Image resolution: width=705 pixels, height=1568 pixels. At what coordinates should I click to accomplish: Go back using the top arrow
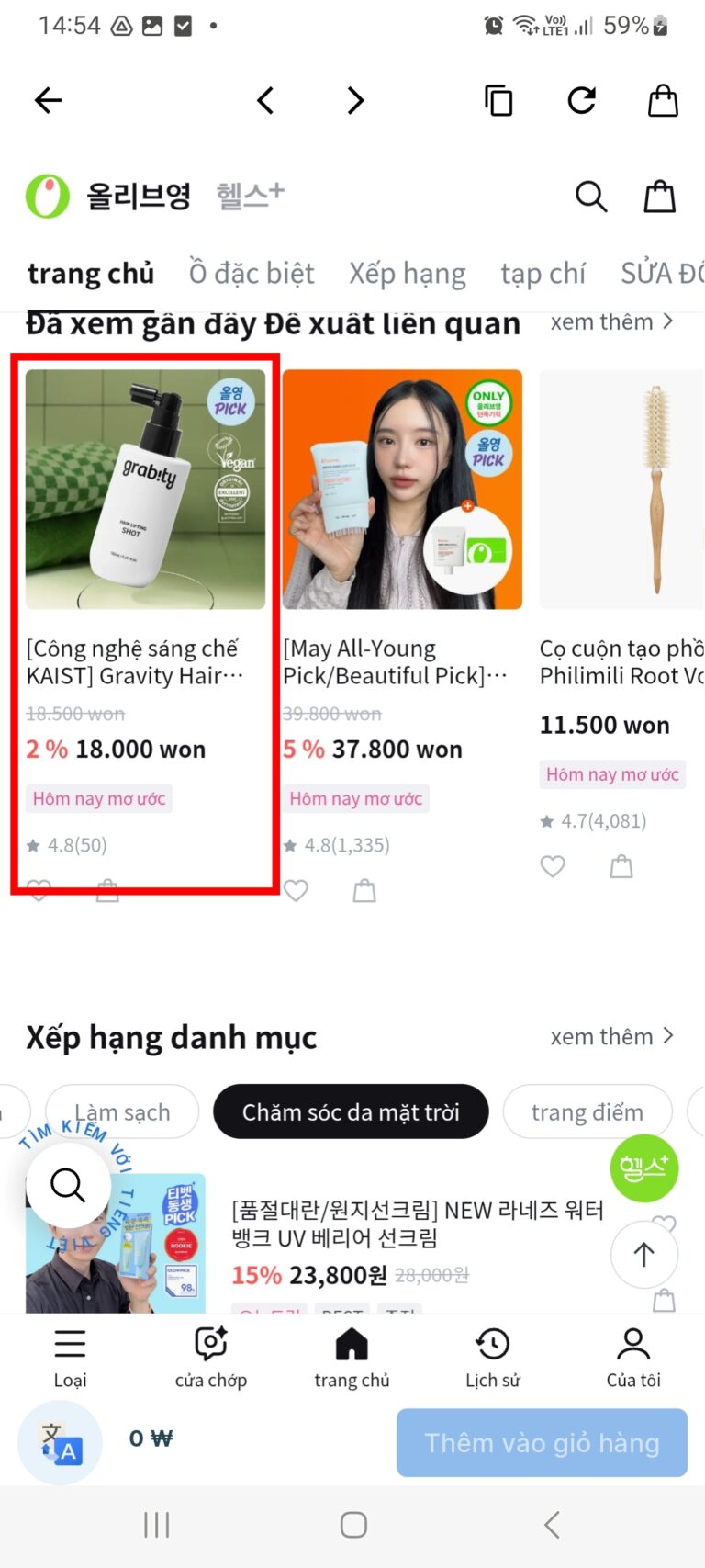coord(48,100)
